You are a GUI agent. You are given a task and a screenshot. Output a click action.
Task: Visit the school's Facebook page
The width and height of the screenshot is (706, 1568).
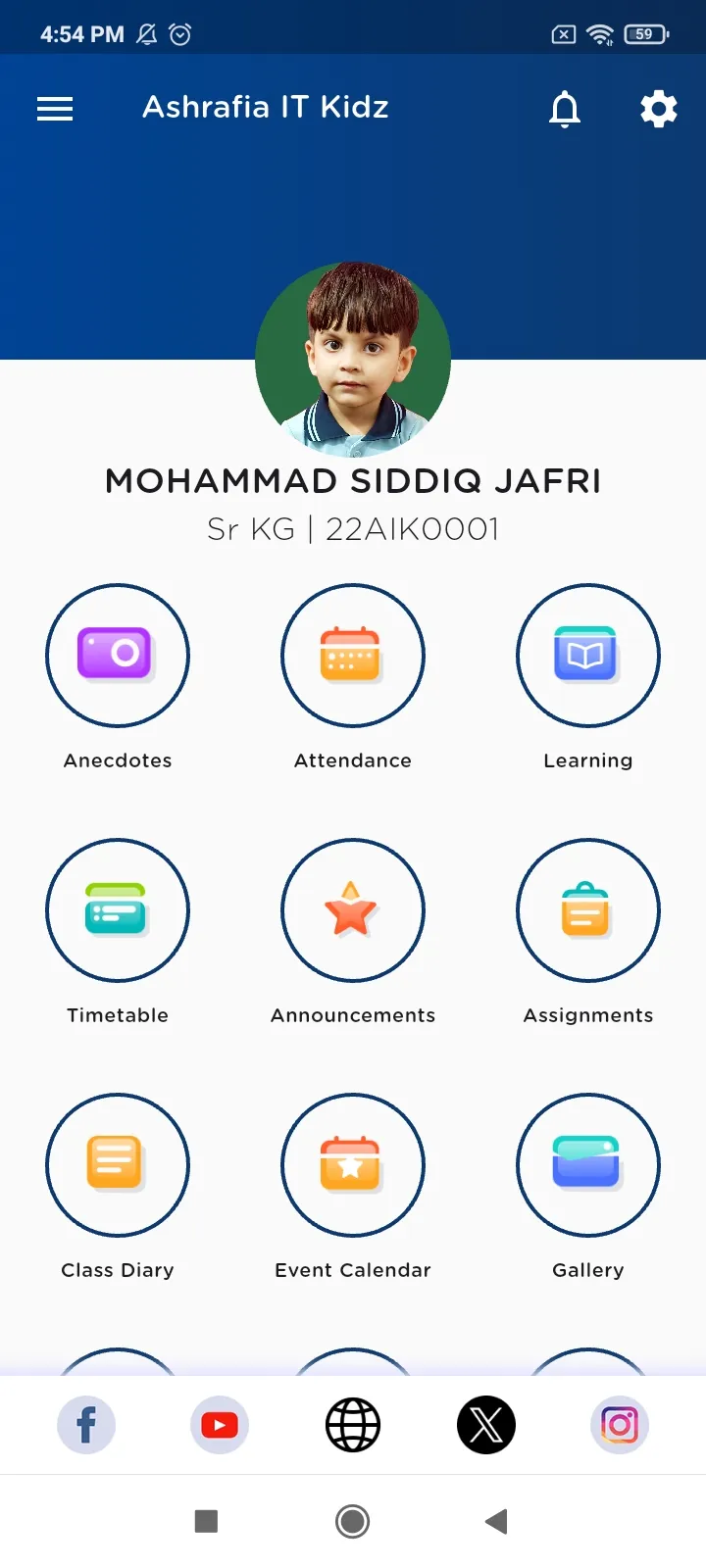tap(86, 1425)
